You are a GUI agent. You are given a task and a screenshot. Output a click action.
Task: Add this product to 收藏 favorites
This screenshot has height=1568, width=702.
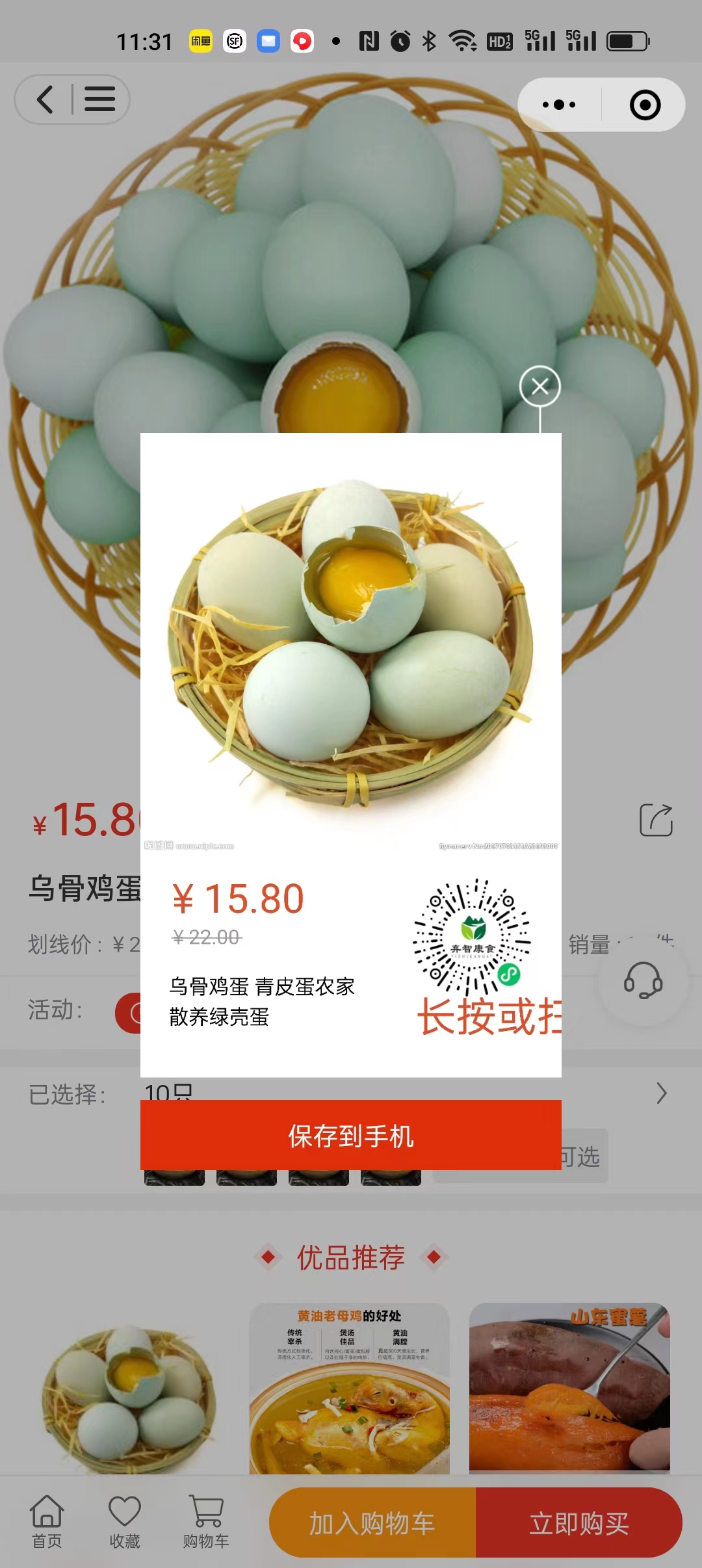coord(125,1522)
